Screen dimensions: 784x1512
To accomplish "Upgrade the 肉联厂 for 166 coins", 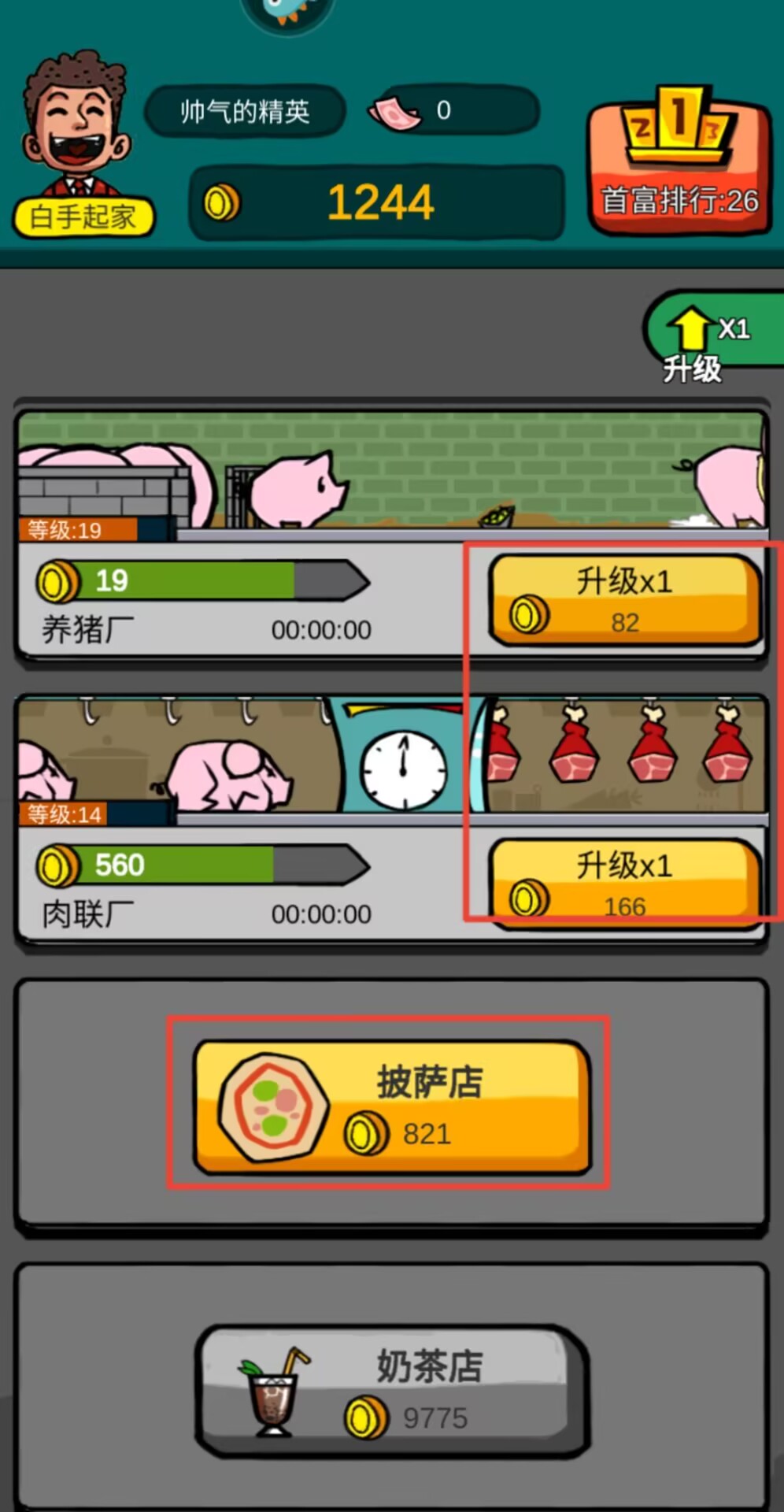I will tap(624, 884).
